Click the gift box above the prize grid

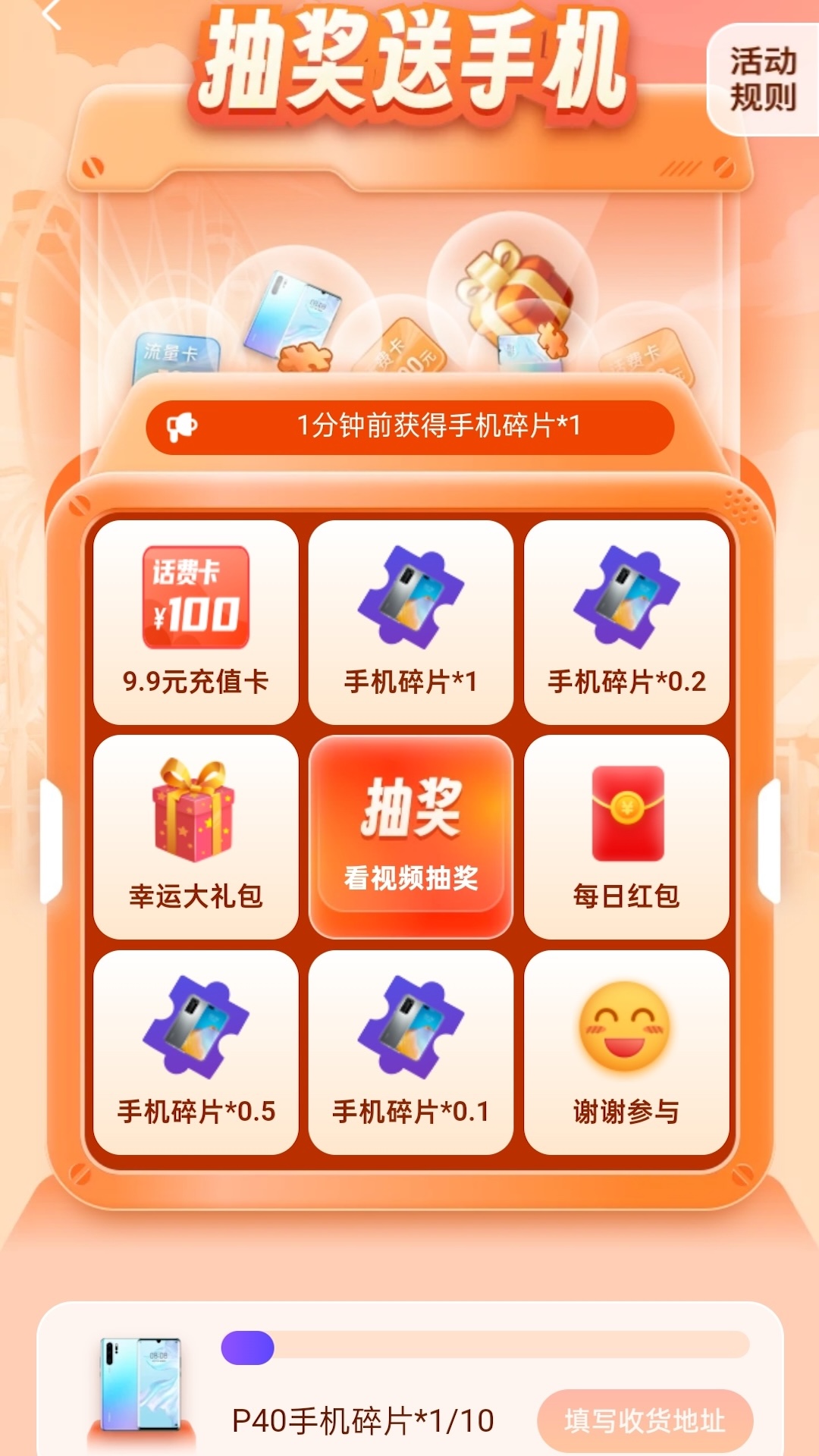(x=516, y=292)
